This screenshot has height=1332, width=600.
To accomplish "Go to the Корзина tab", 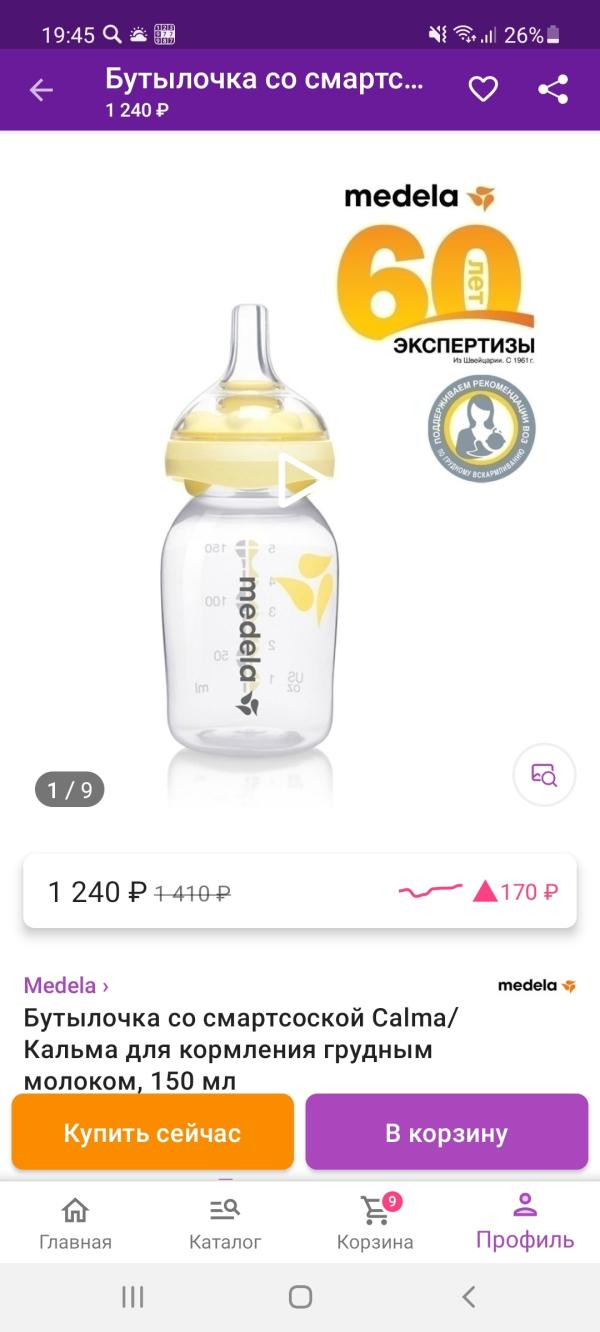I will (x=375, y=1224).
